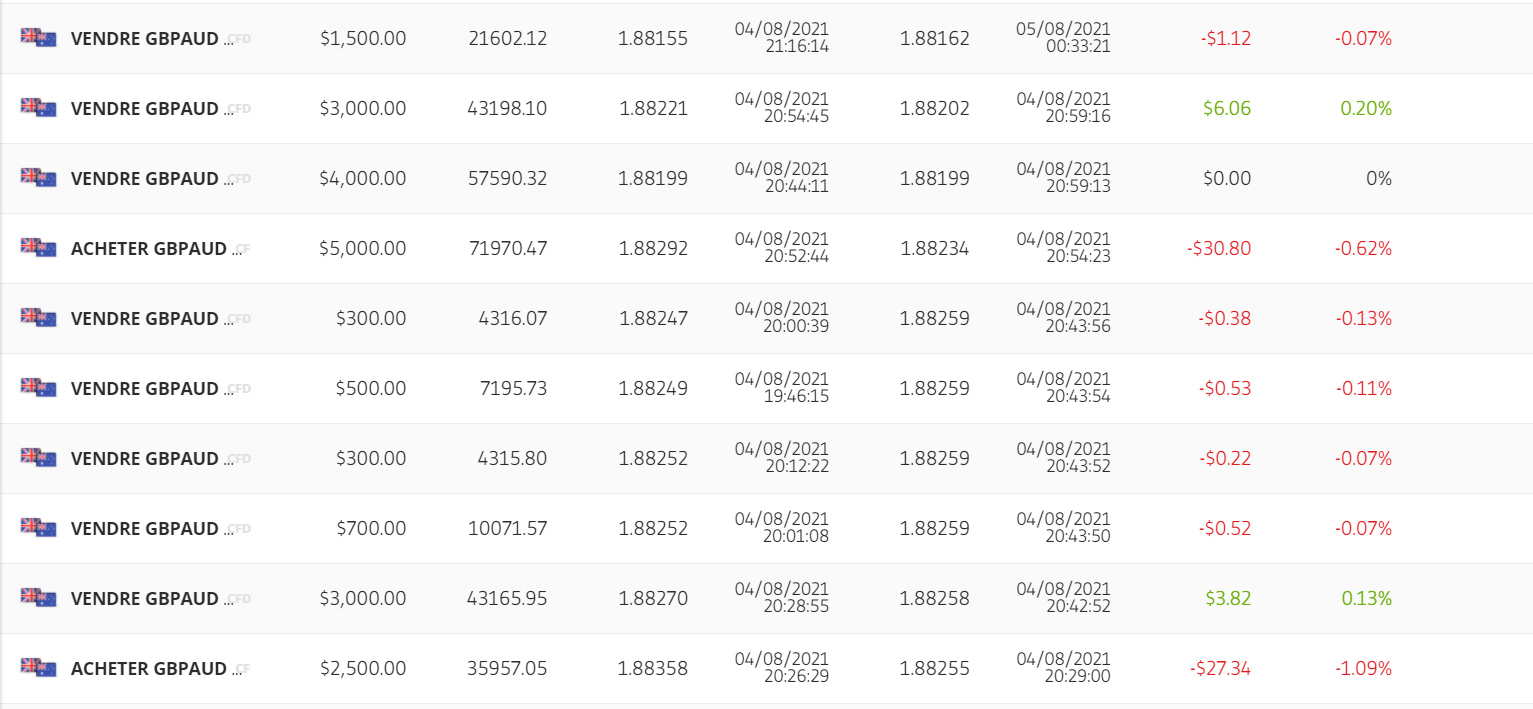Open the VENDRE GBPAUD trade with $6.06 profit
Viewport: 1533px width, 709px height.
(144, 109)
